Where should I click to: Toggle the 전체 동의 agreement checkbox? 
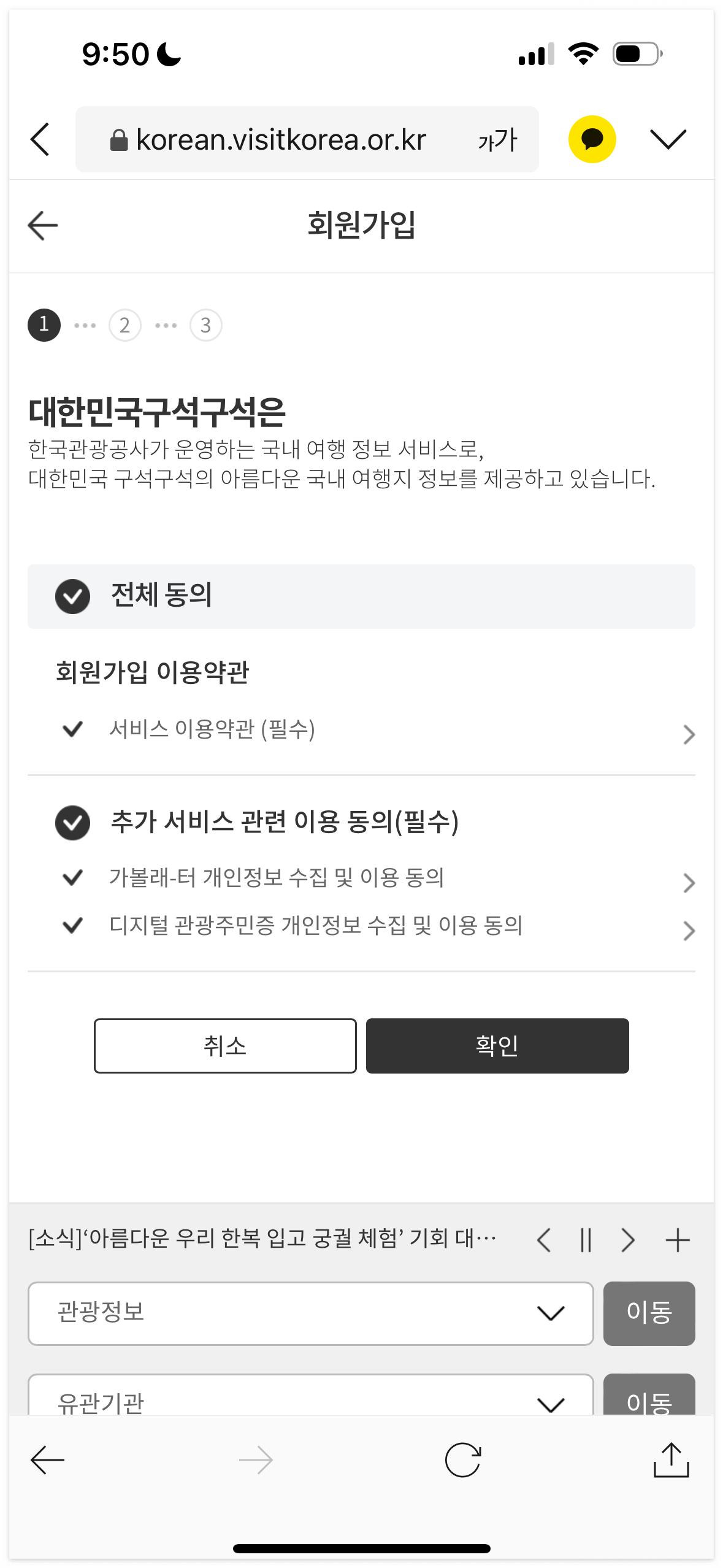[x=72, y=596]
